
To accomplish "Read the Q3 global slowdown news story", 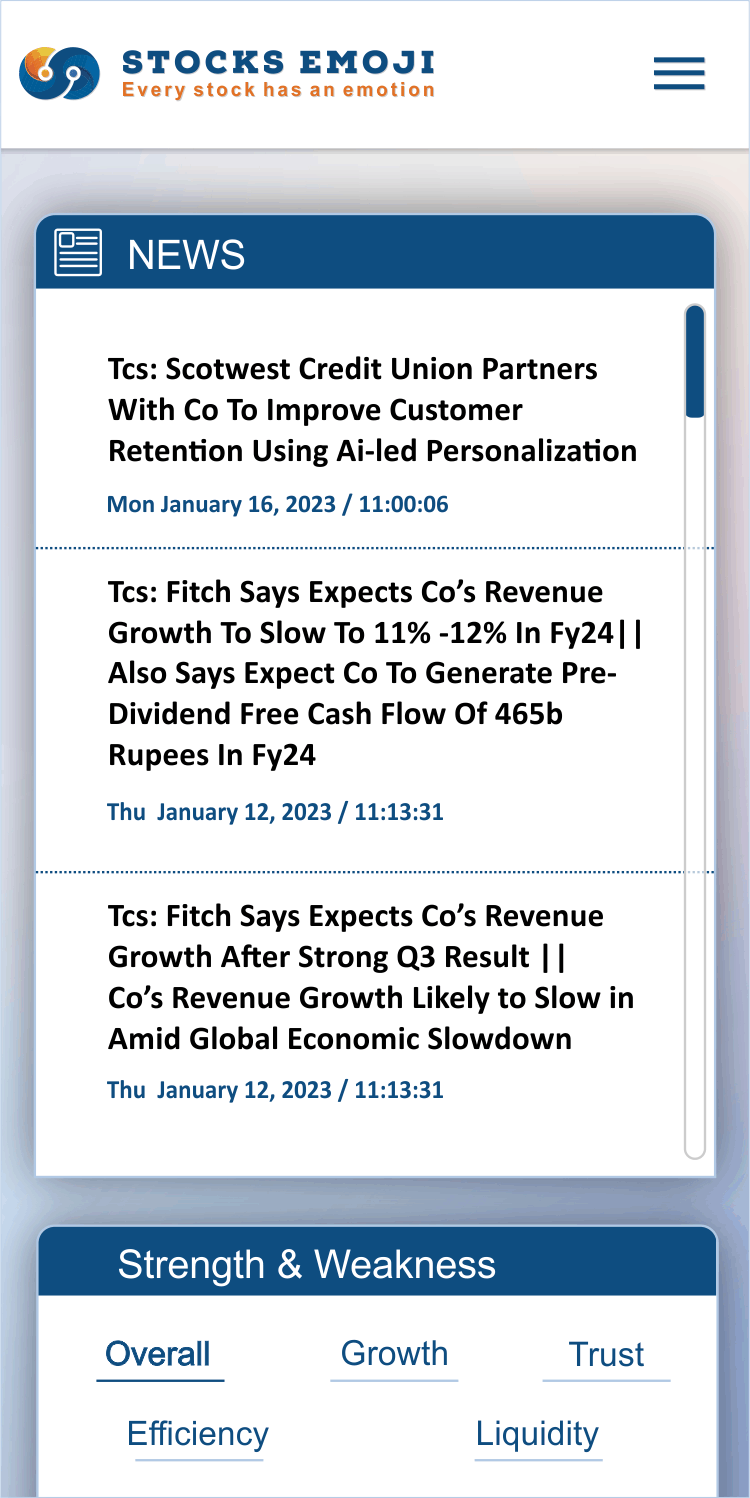I will coord(370,977).
